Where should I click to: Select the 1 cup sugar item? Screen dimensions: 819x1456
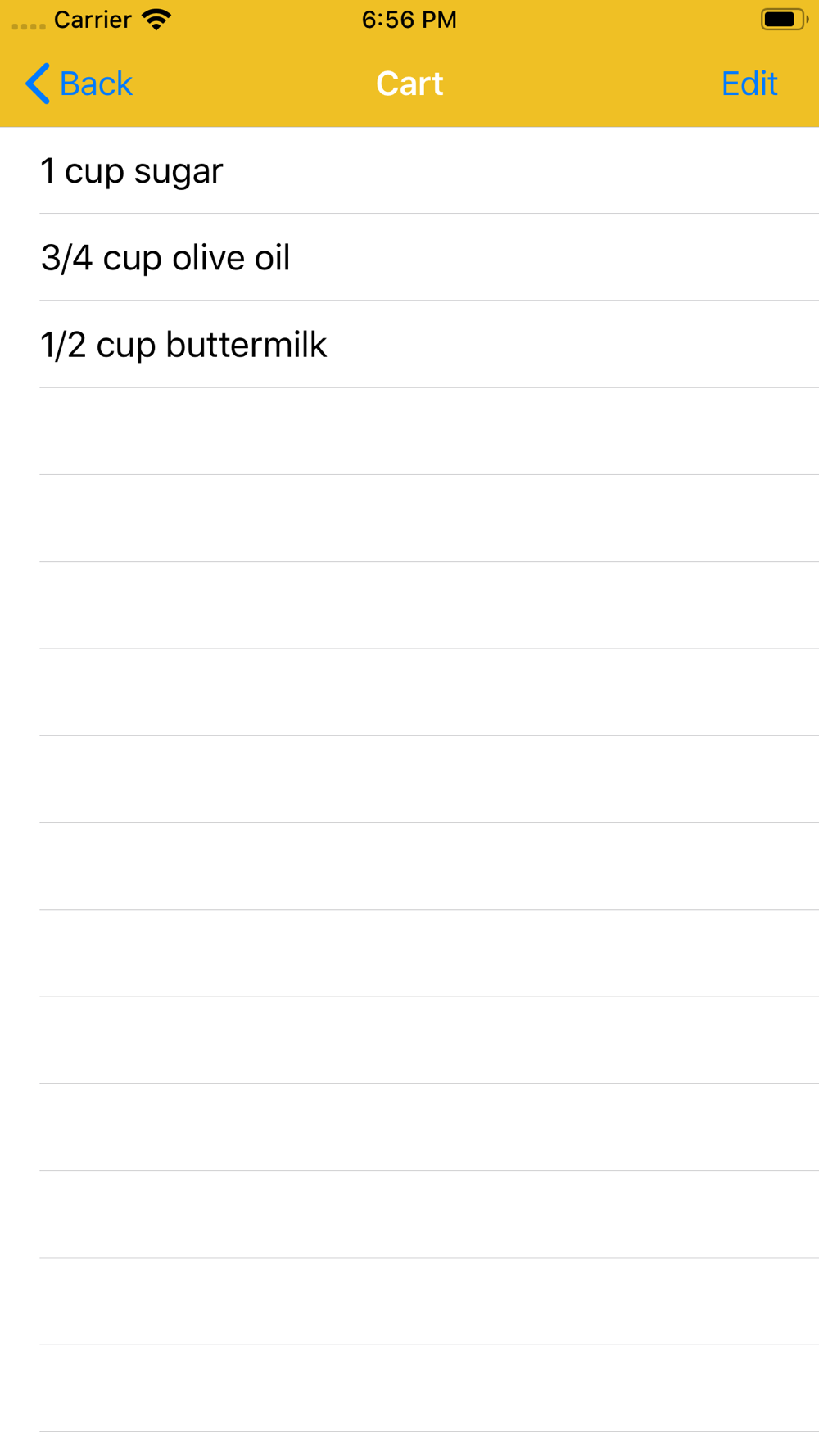[x=409, y=170]
